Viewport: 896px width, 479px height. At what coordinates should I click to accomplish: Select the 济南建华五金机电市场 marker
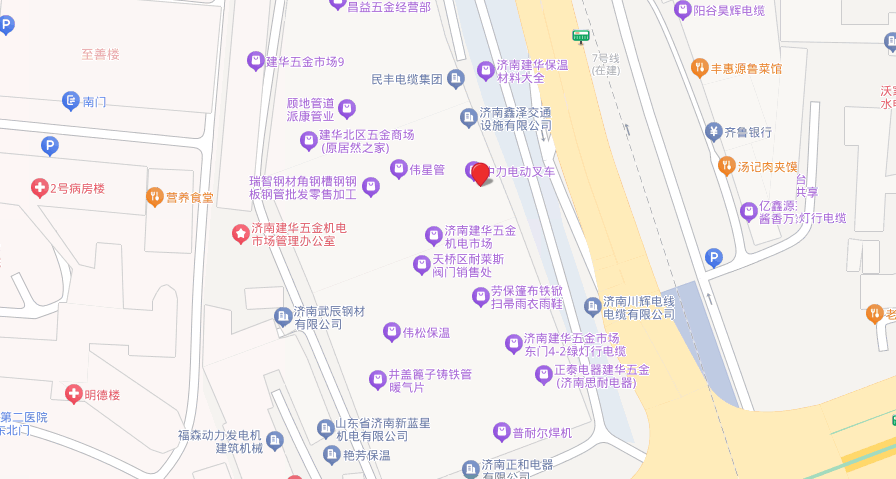click(433, 236)
